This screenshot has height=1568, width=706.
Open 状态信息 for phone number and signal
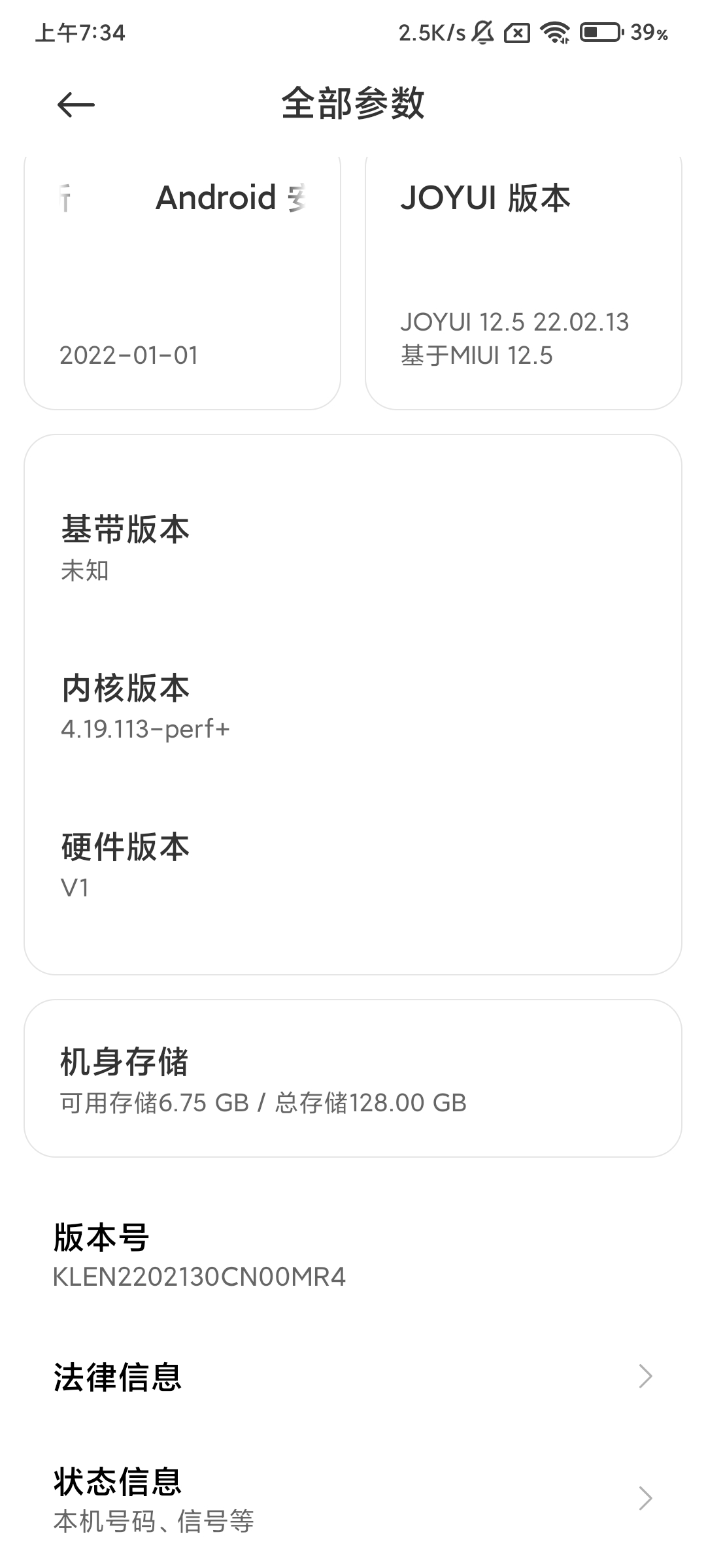pos(353,1498)
